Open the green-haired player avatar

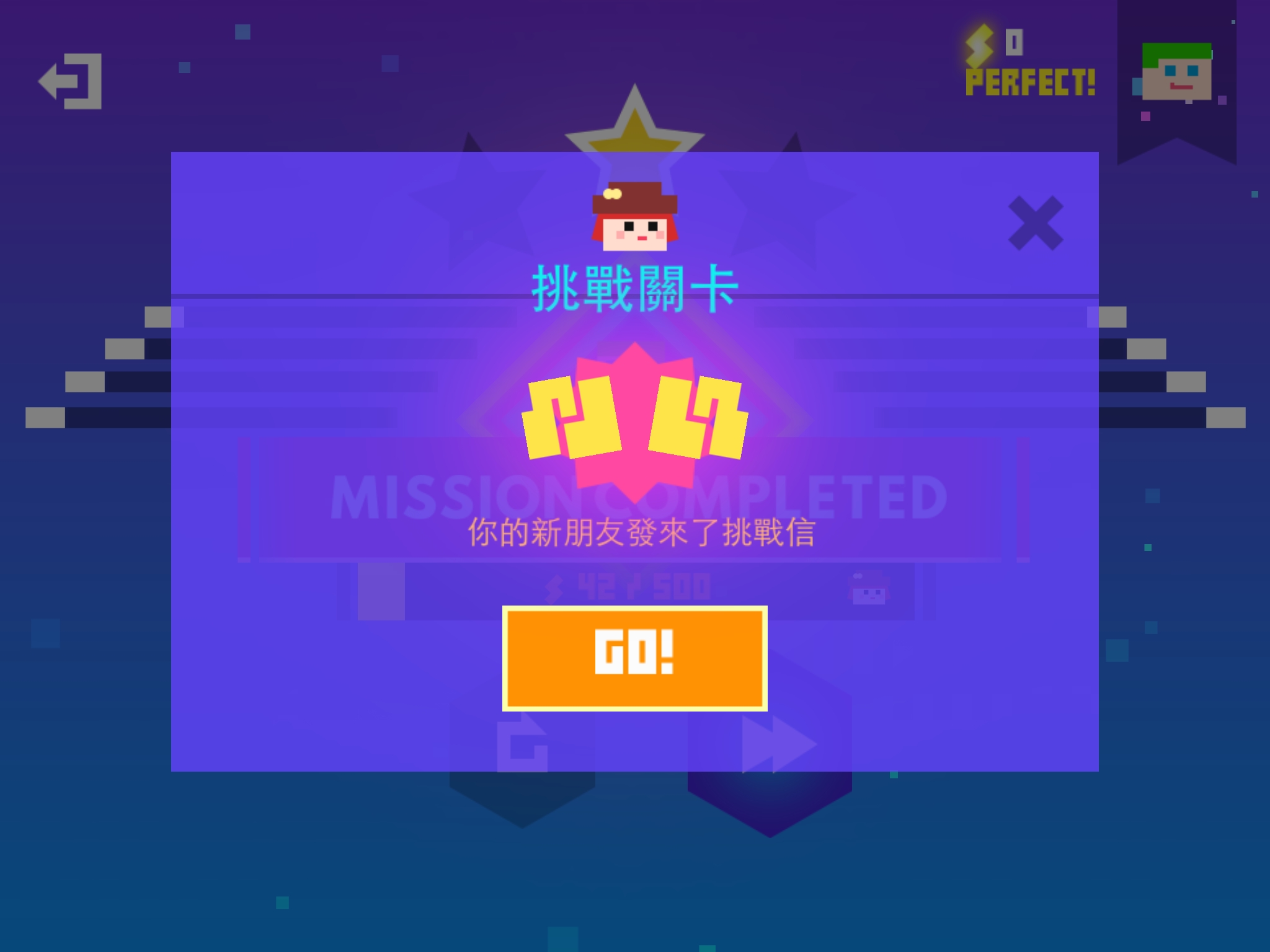pos(1176,73)
